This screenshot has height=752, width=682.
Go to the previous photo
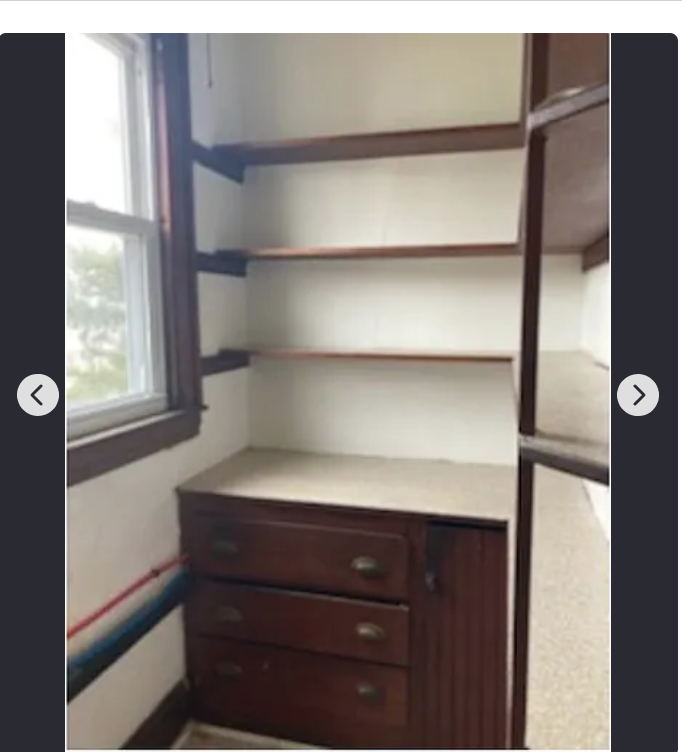38,395
